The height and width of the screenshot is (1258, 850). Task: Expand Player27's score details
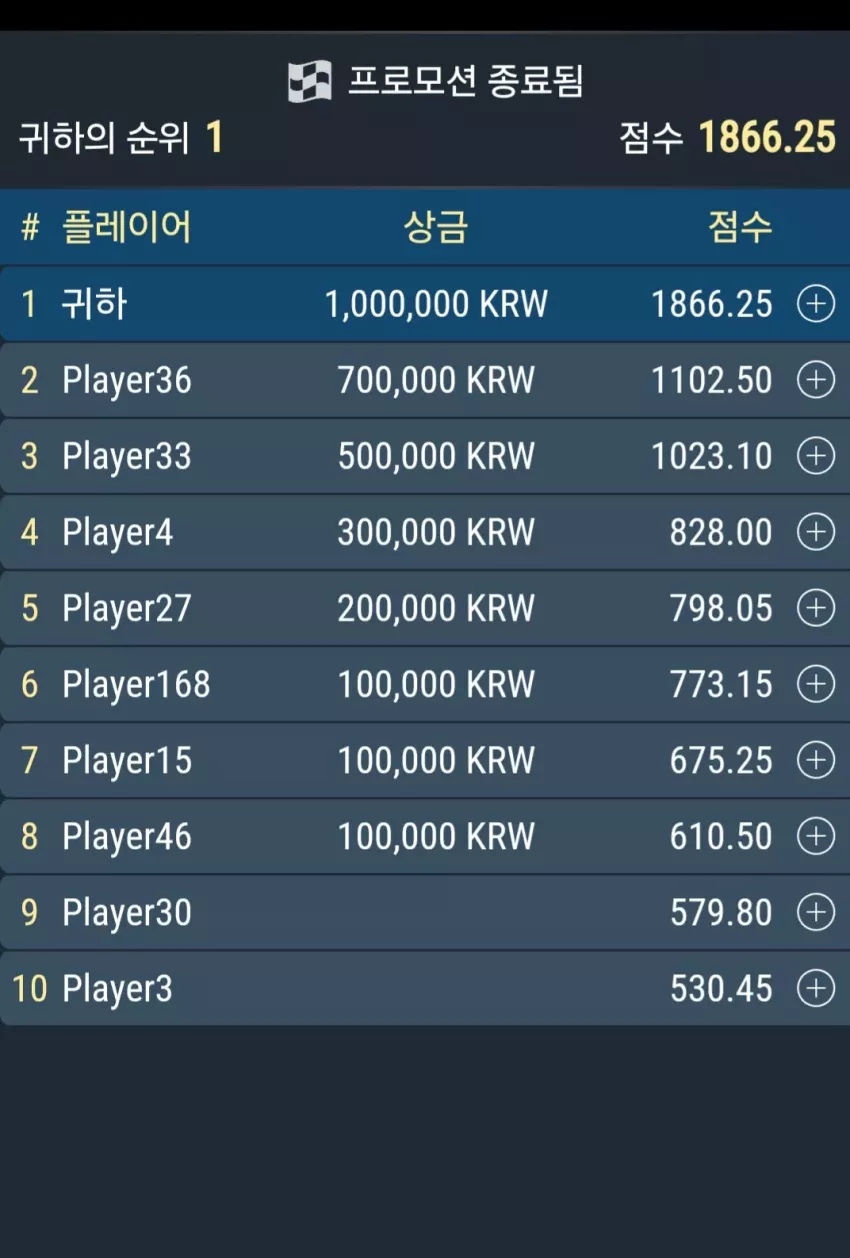point(816,608)
